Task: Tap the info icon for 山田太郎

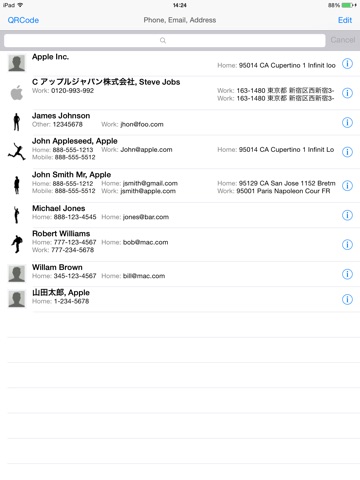Action: click(347, 299)
